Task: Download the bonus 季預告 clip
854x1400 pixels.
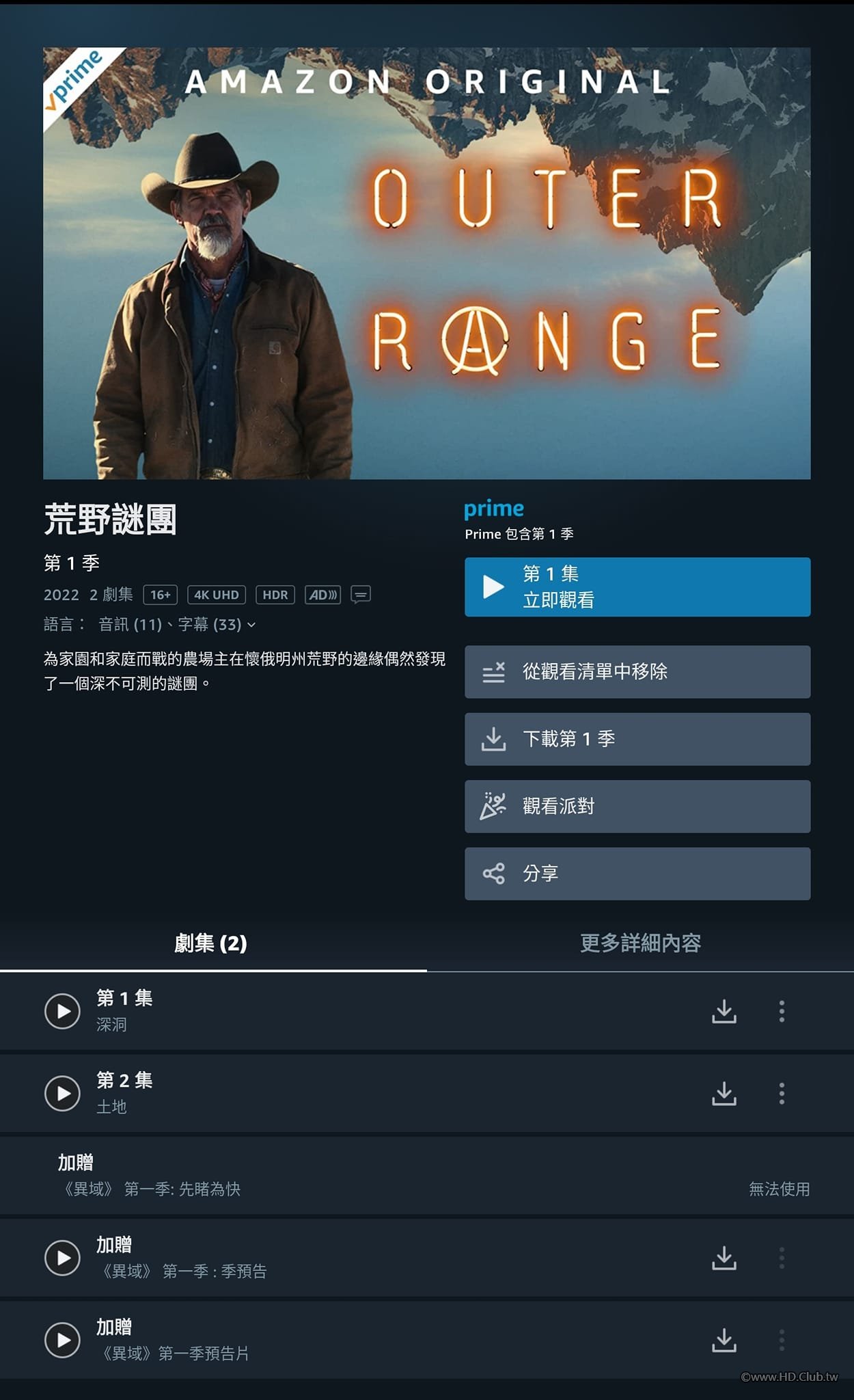Action: click(724, 1258)
